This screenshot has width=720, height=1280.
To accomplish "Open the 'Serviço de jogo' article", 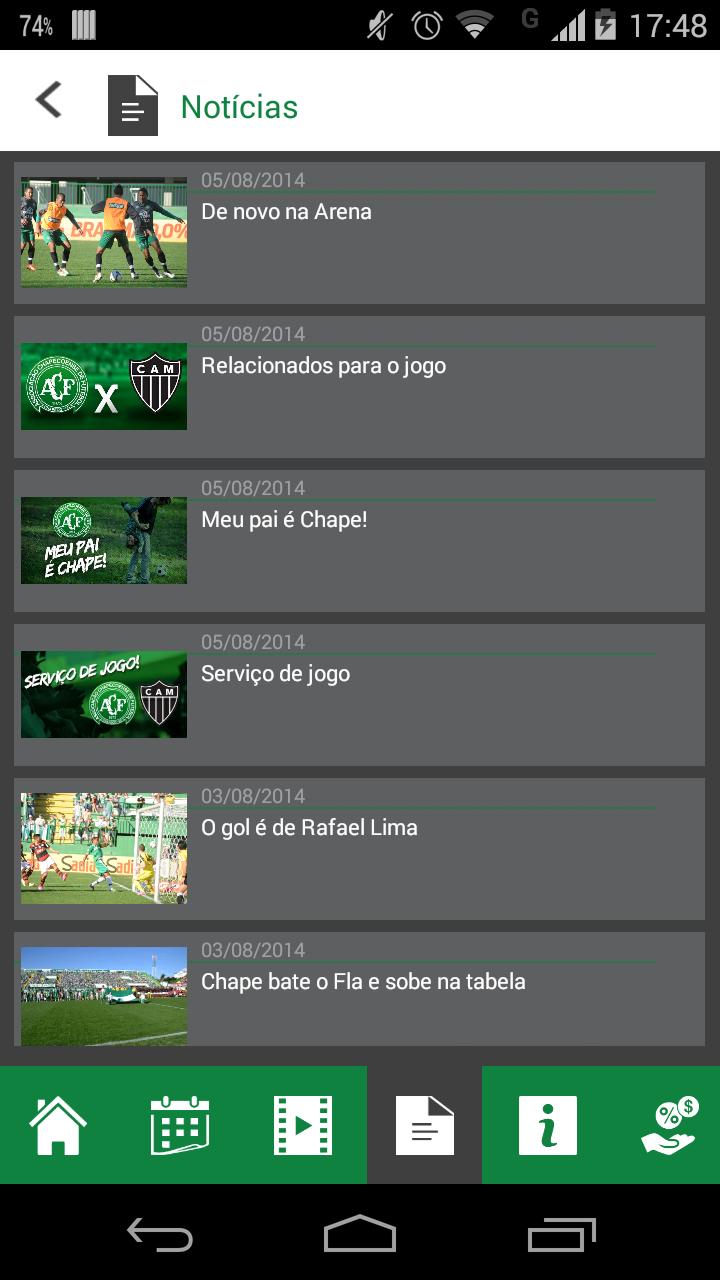I will (359, 694).
